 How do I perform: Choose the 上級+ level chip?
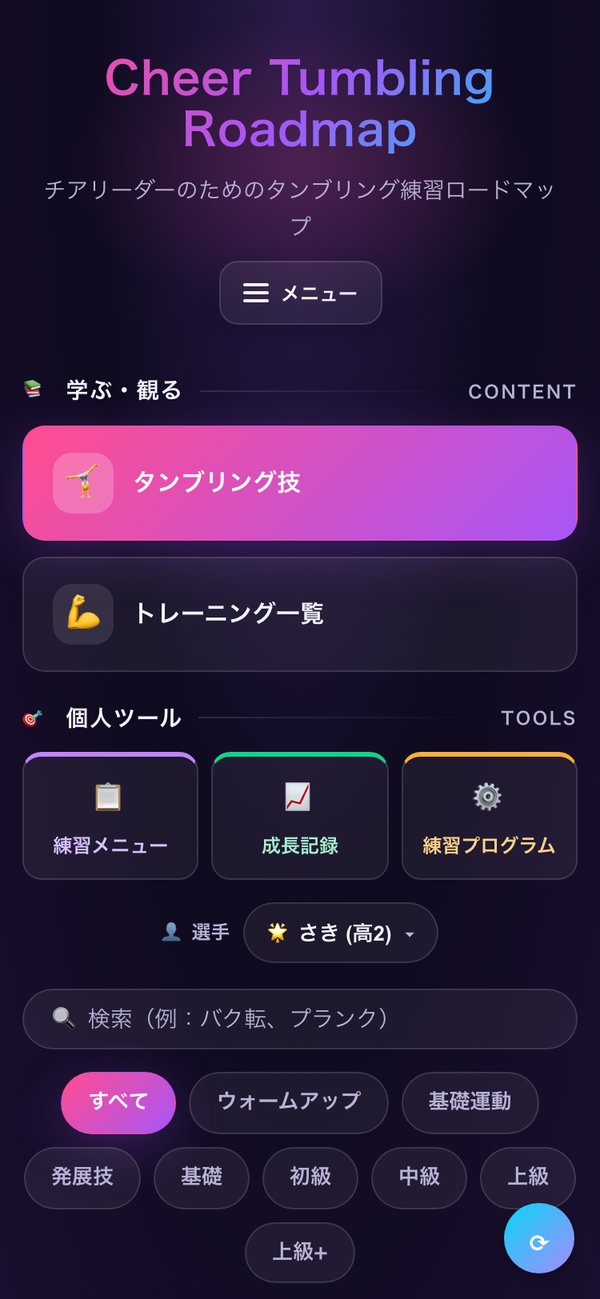point(300,1252)
